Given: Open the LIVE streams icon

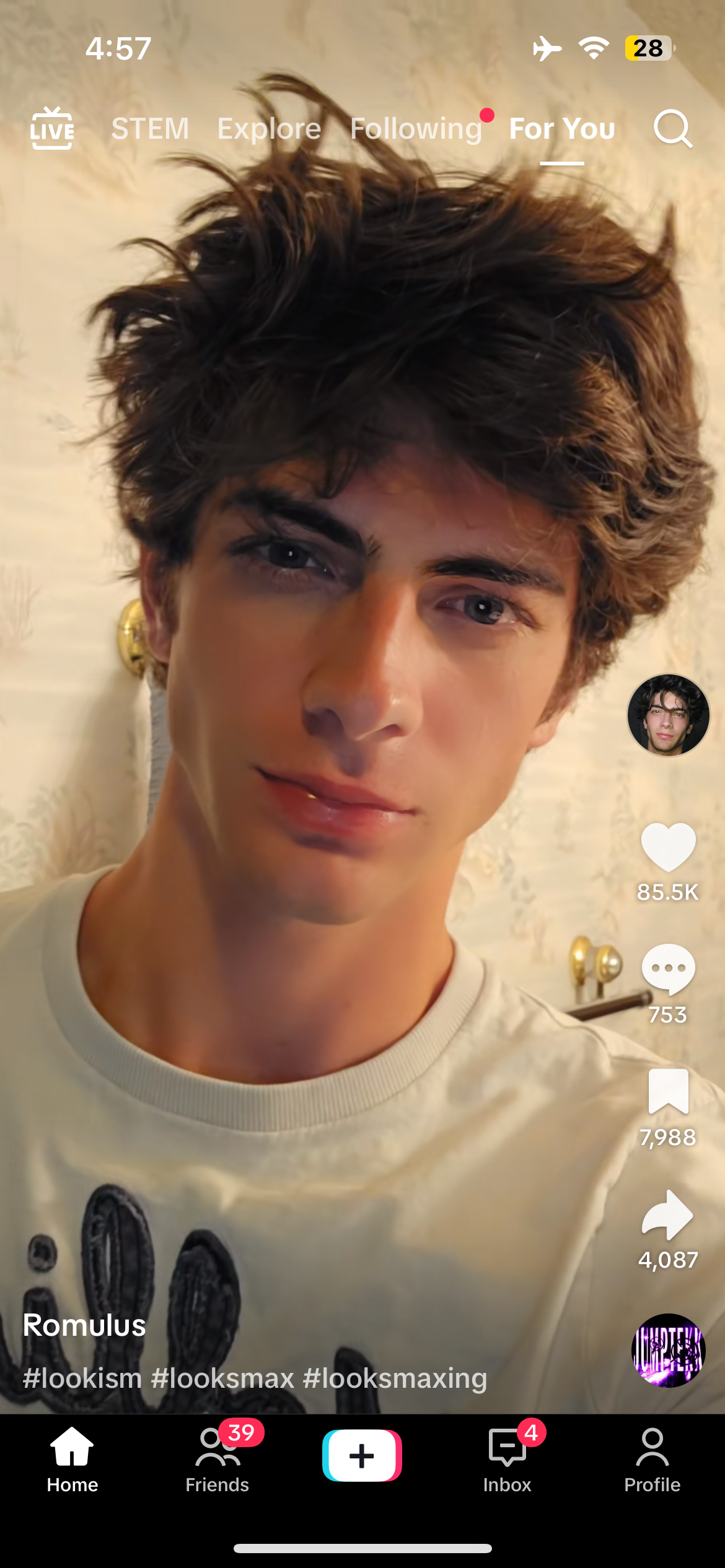Looking at the screenshot, I should (52, 129).
